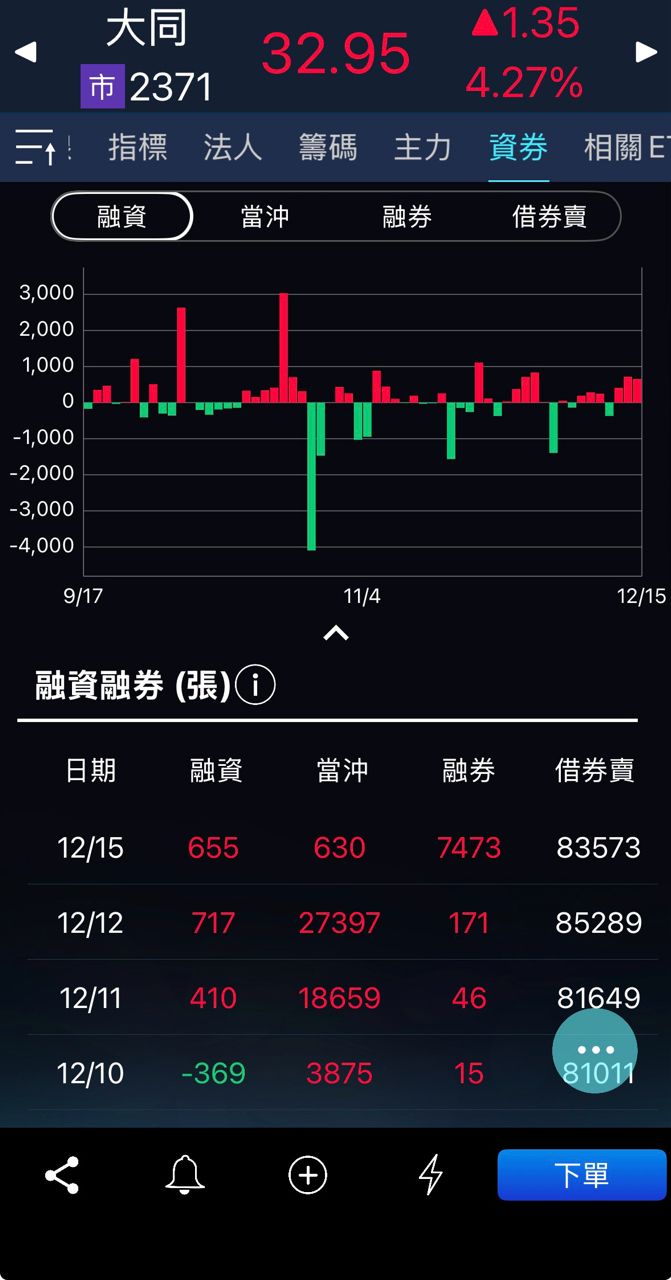
Task: Switch to the 指標 tab
Action: 137,148
